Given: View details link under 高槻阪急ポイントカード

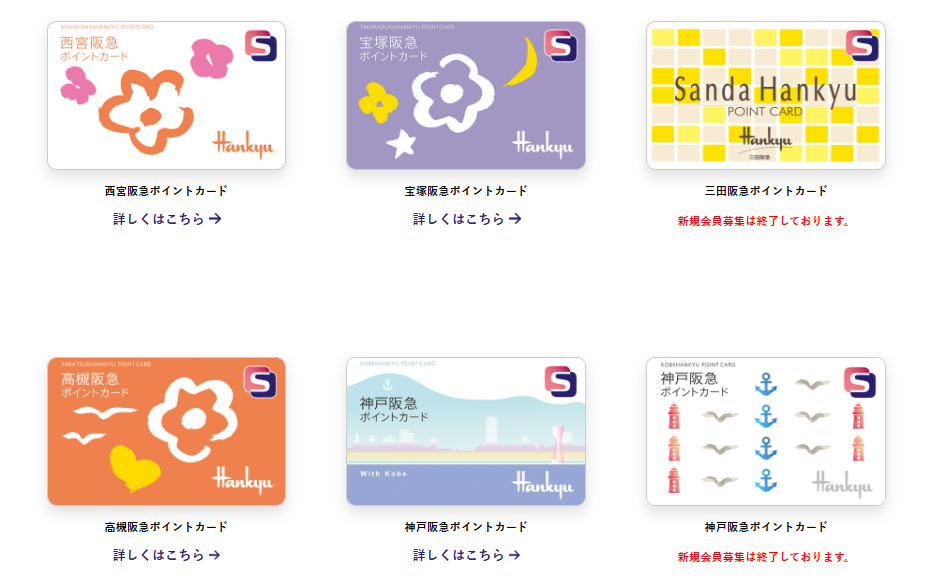Looking at the screenshot, I should tap(166, 555).
